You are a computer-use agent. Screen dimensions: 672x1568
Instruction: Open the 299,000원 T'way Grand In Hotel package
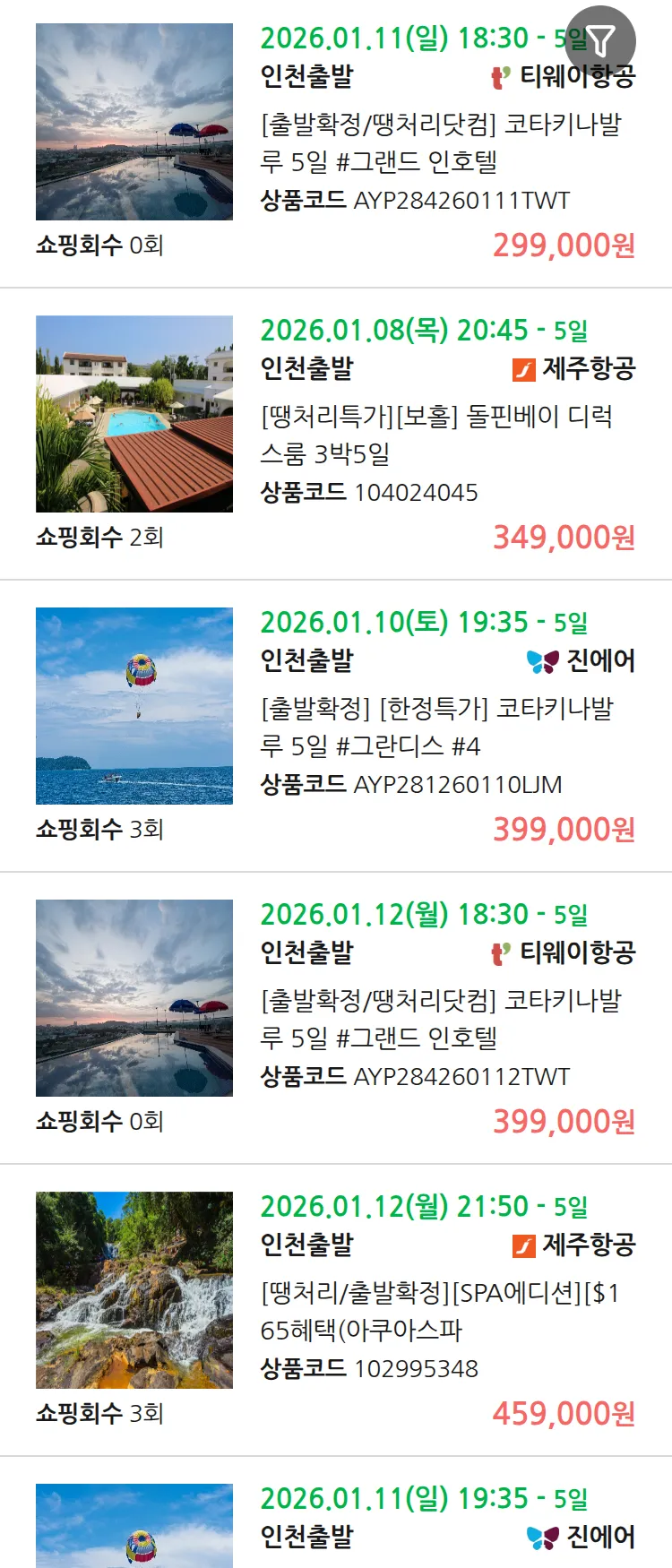(x=440, y=143)
